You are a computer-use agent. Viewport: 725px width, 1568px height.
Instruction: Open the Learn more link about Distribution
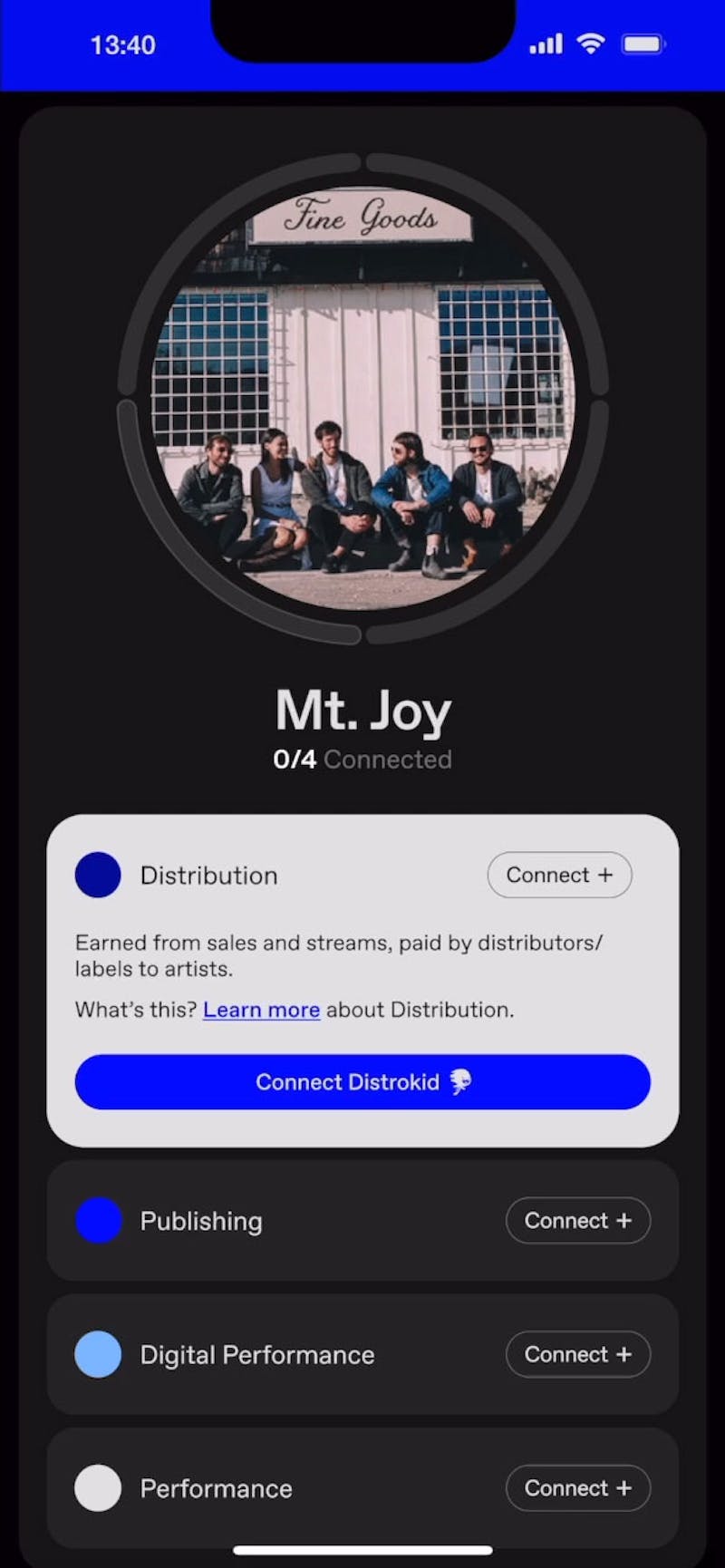(261, 1010)
